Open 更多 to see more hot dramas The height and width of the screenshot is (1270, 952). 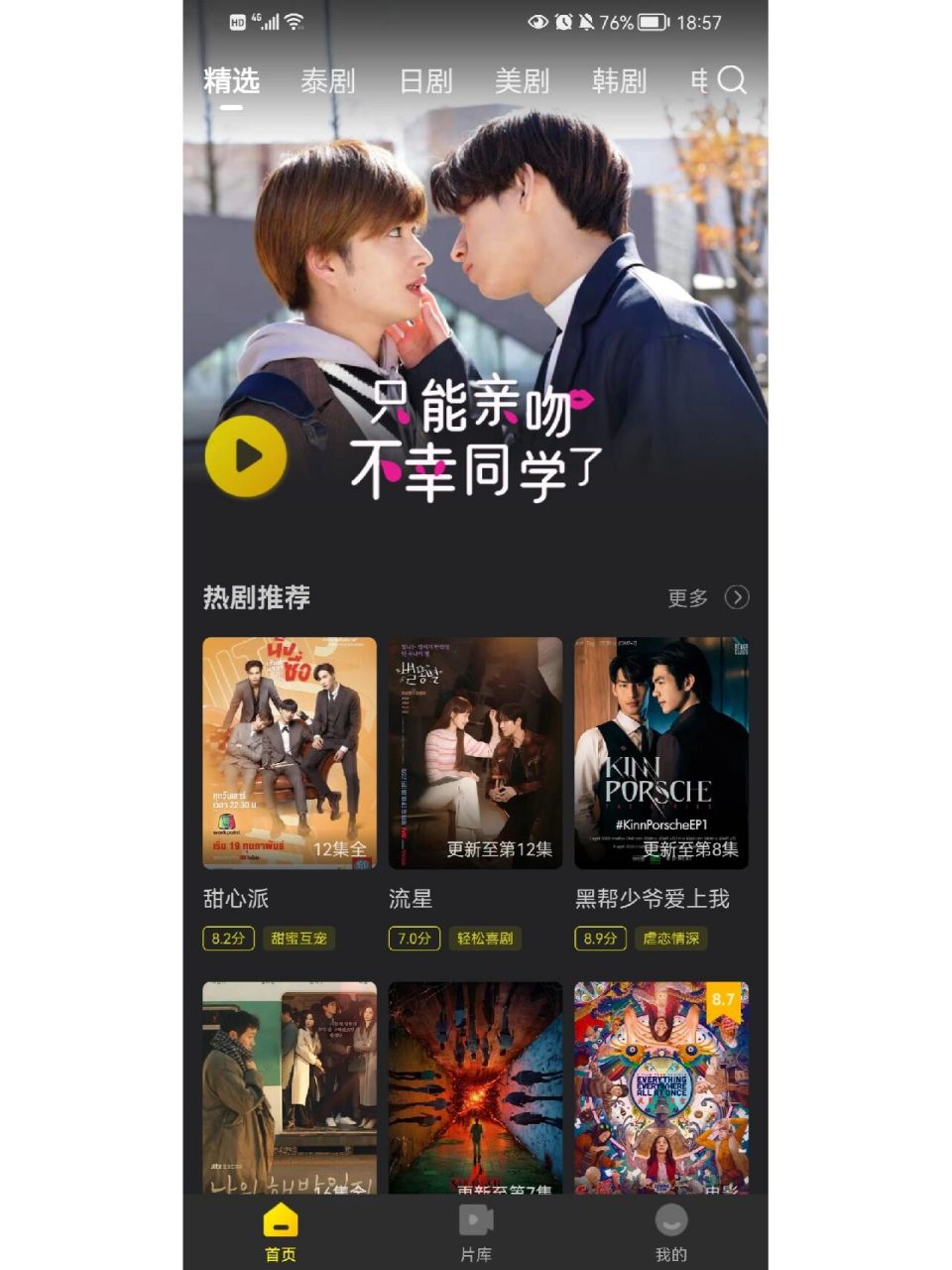(x=686, y=597)
